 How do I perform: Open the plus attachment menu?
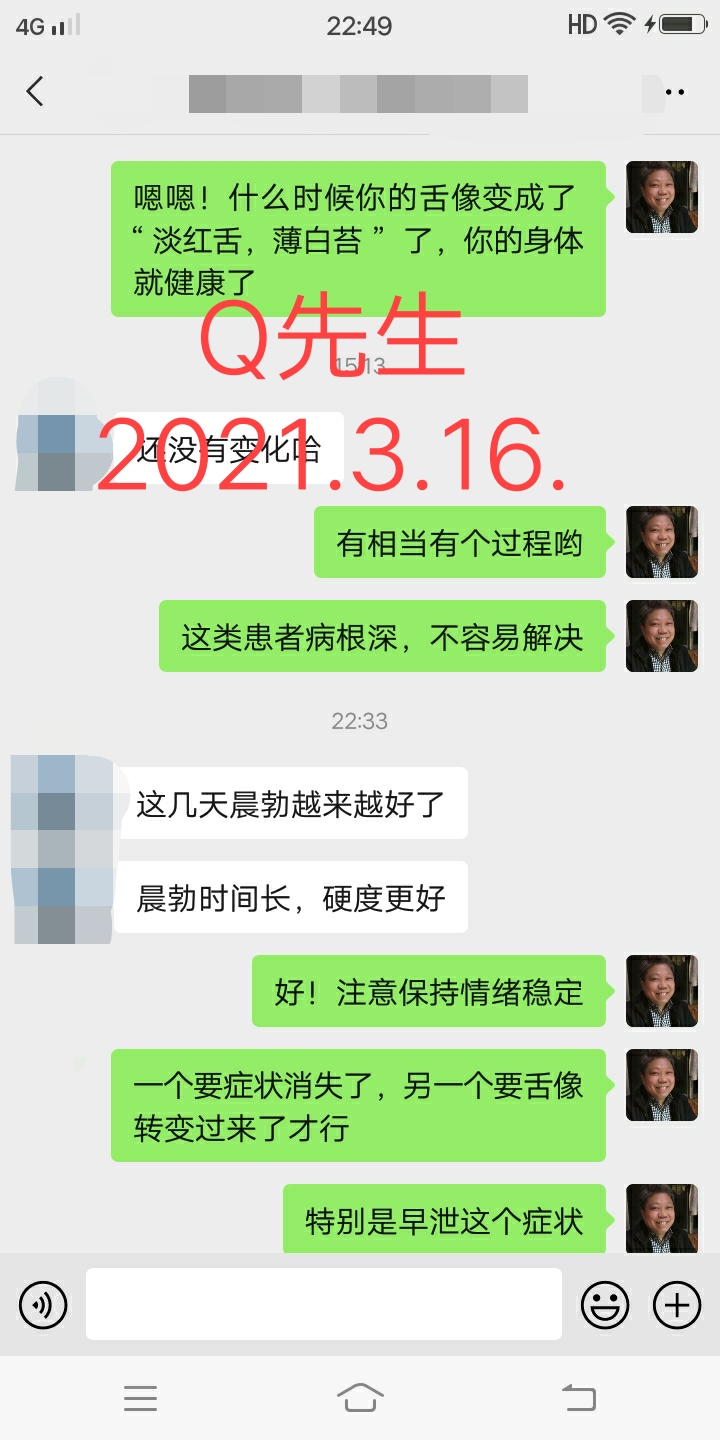(x=677, y=1305)
